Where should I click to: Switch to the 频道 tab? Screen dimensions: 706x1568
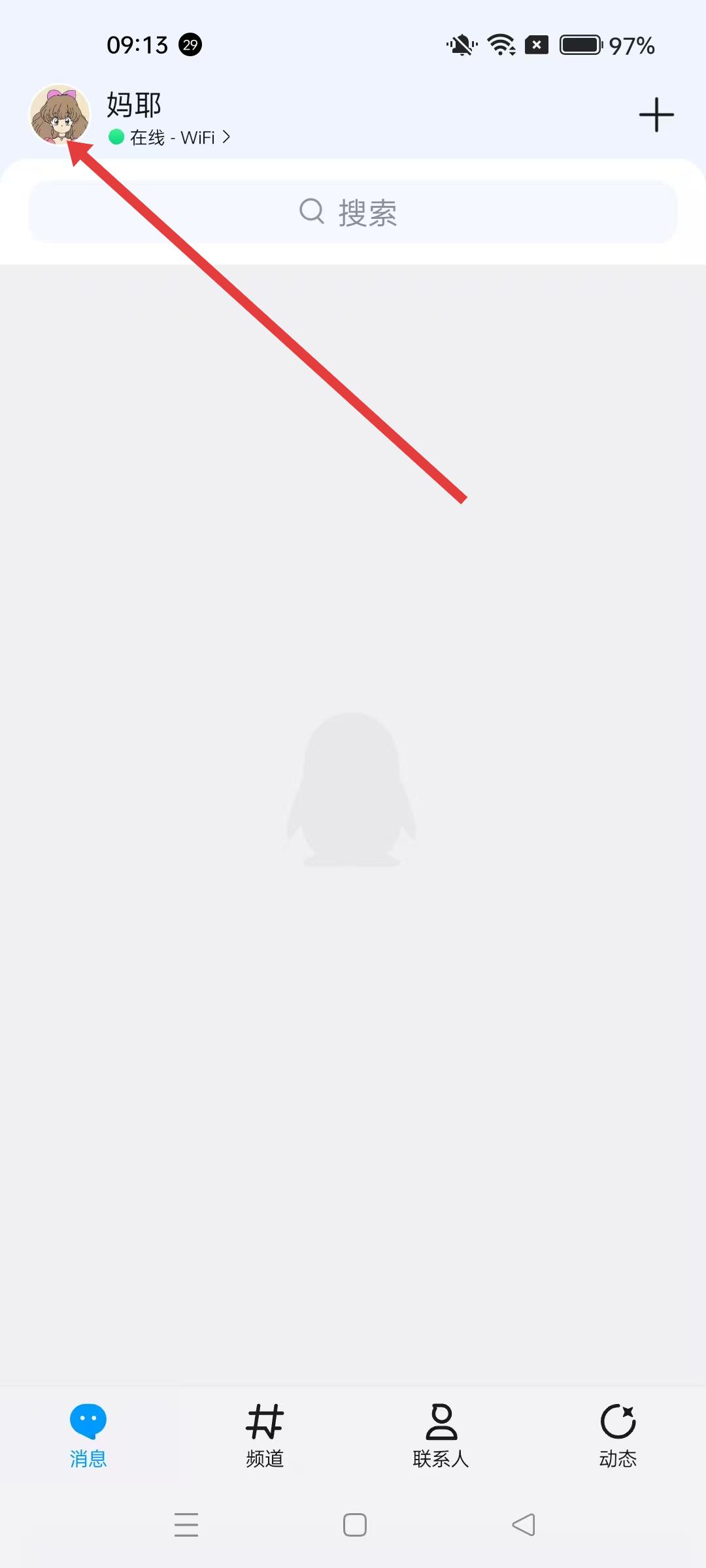click(265, 1435)
